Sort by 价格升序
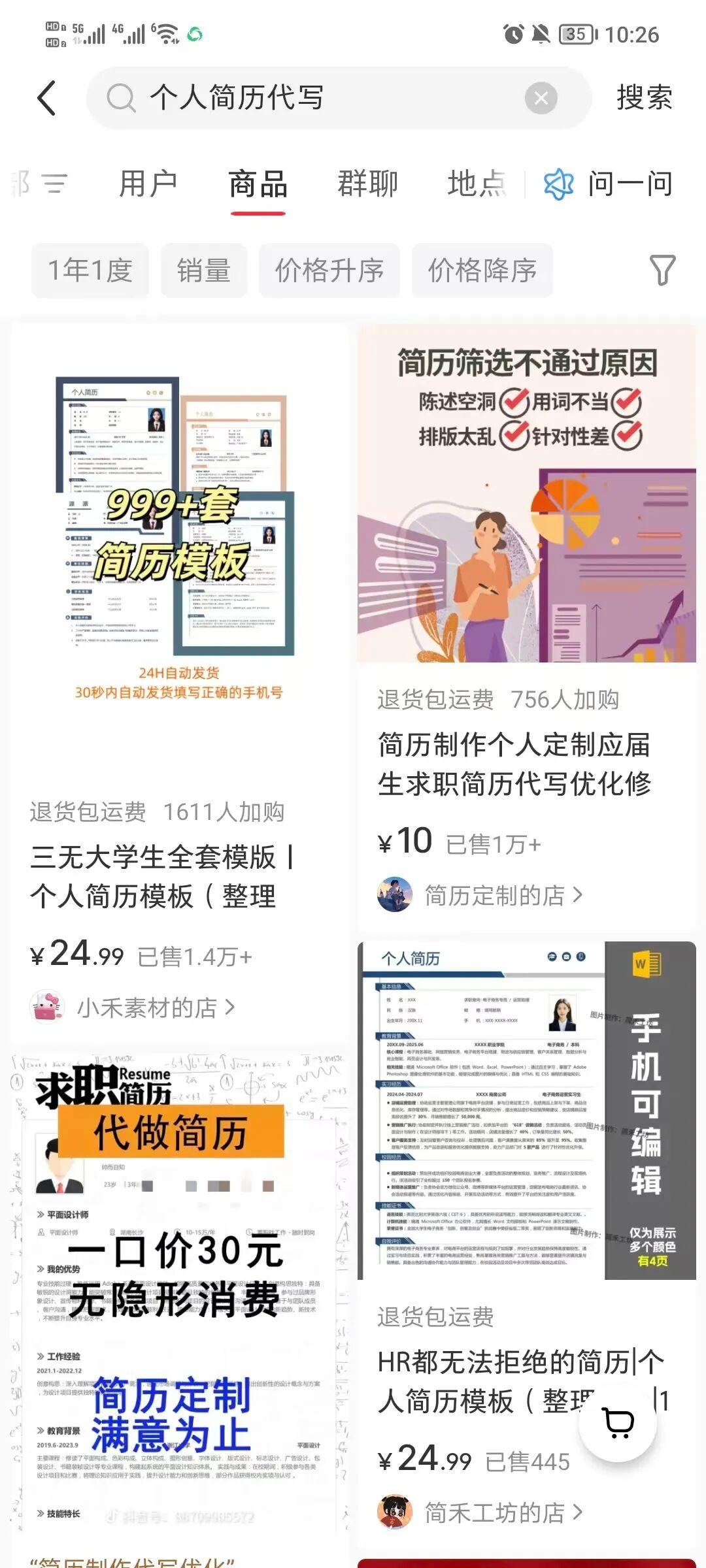The height and width of the screenshot is (1568, 706). click(329, 270)
